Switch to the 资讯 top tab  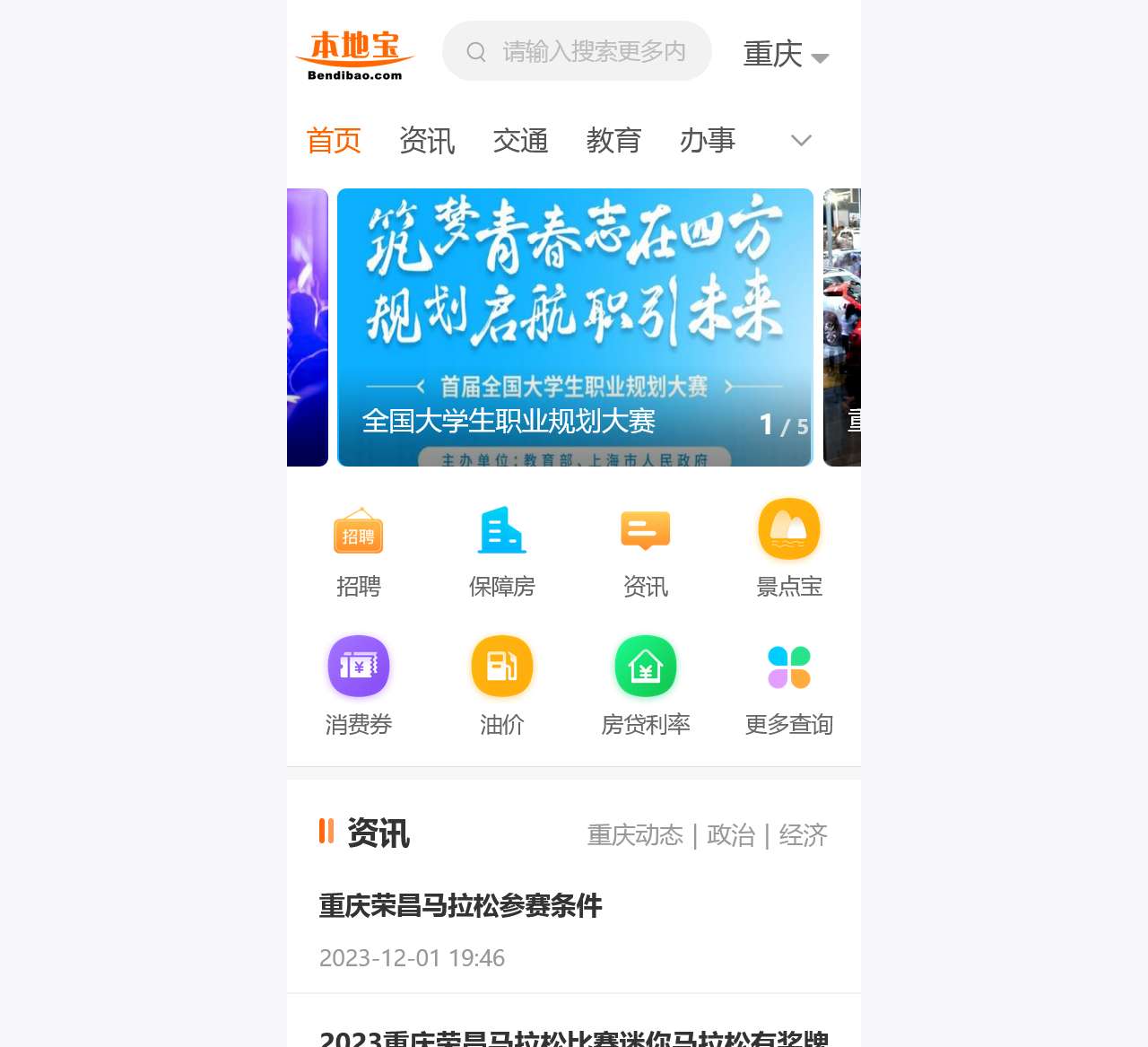click(427, 141)
